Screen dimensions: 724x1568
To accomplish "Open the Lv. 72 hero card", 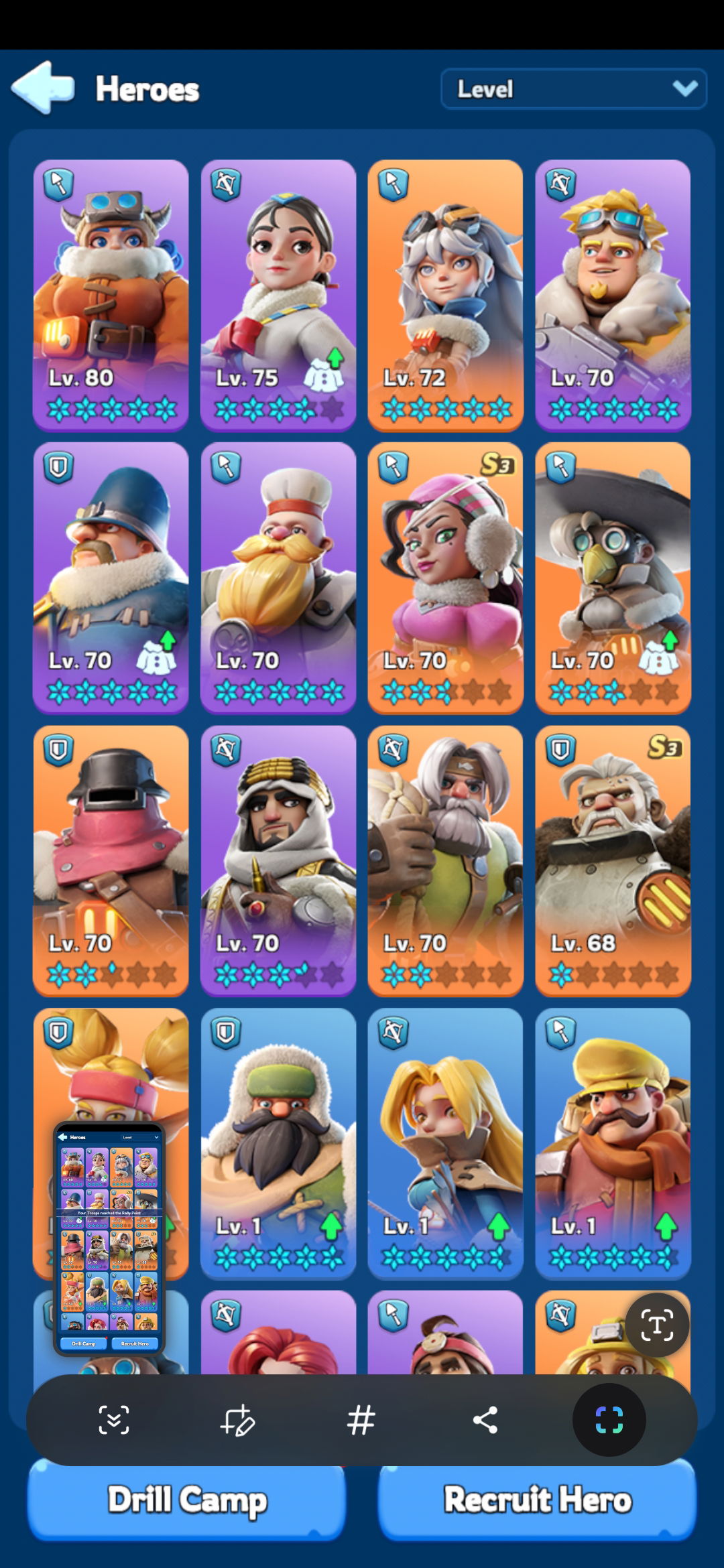I will 445,295.
